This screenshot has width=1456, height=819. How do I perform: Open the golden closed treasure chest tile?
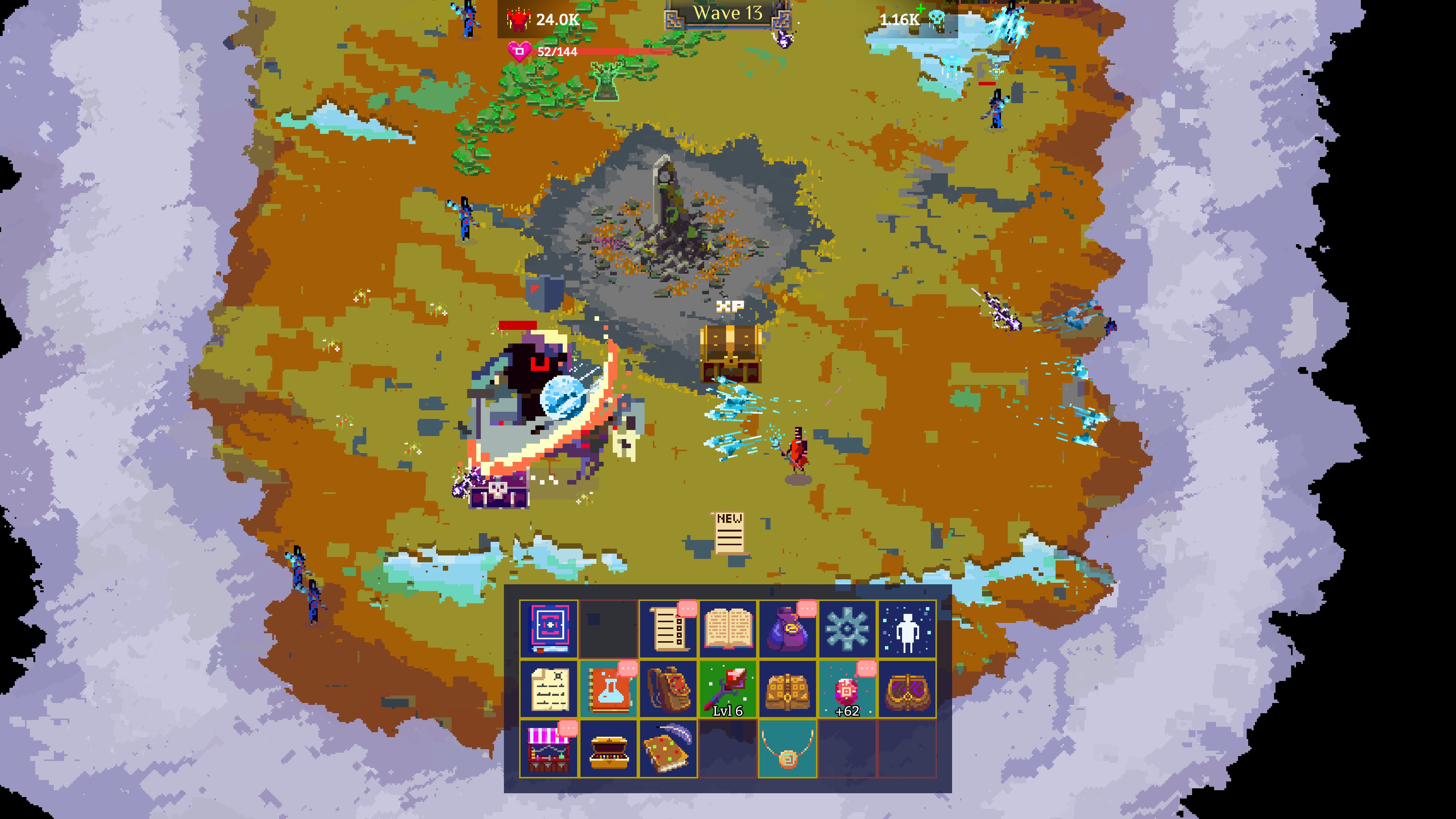pos(788,689)
